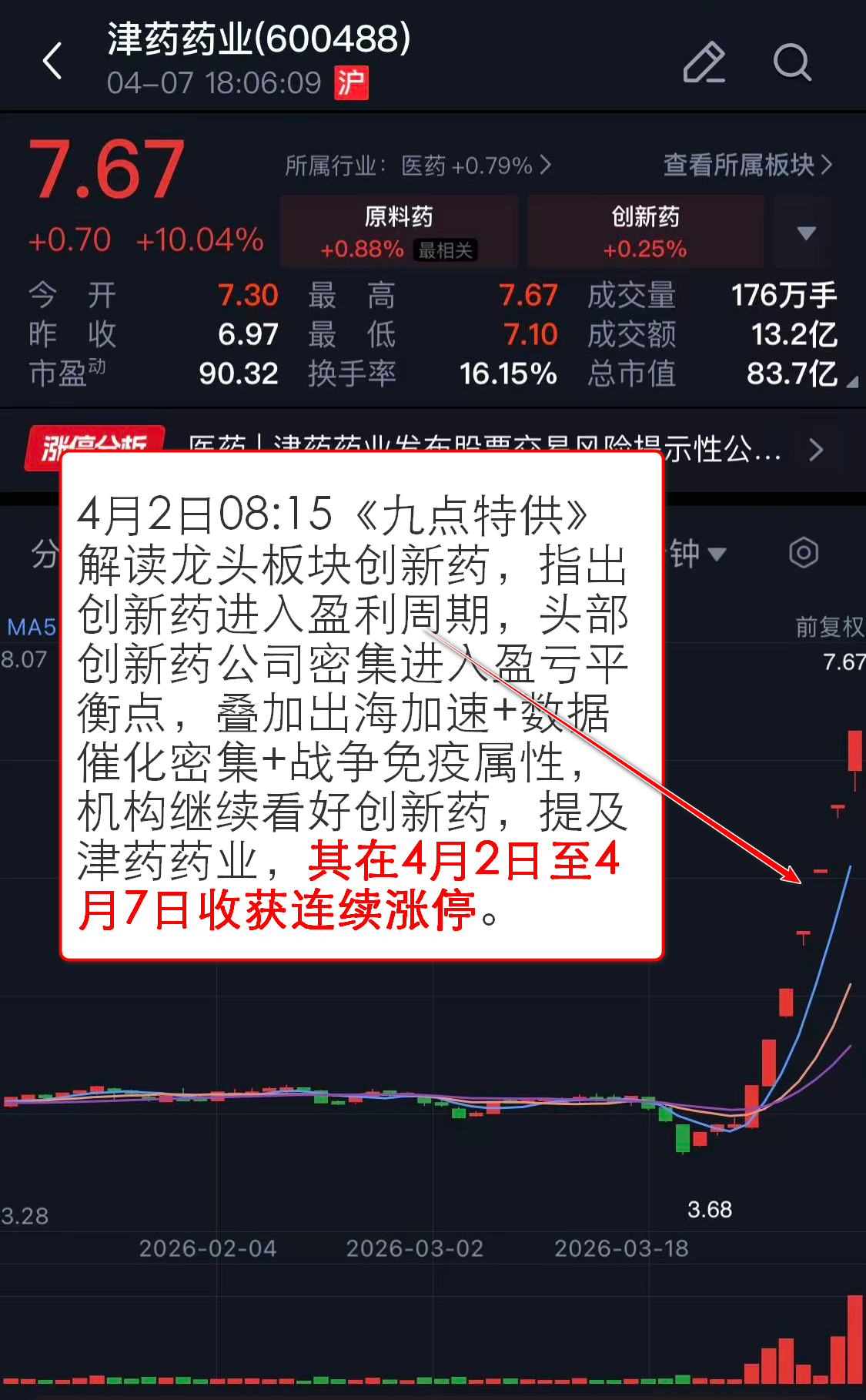Expand more quote details beside 总市值
Viewport: 866px width, 1400px height.
tap(851, 382)
